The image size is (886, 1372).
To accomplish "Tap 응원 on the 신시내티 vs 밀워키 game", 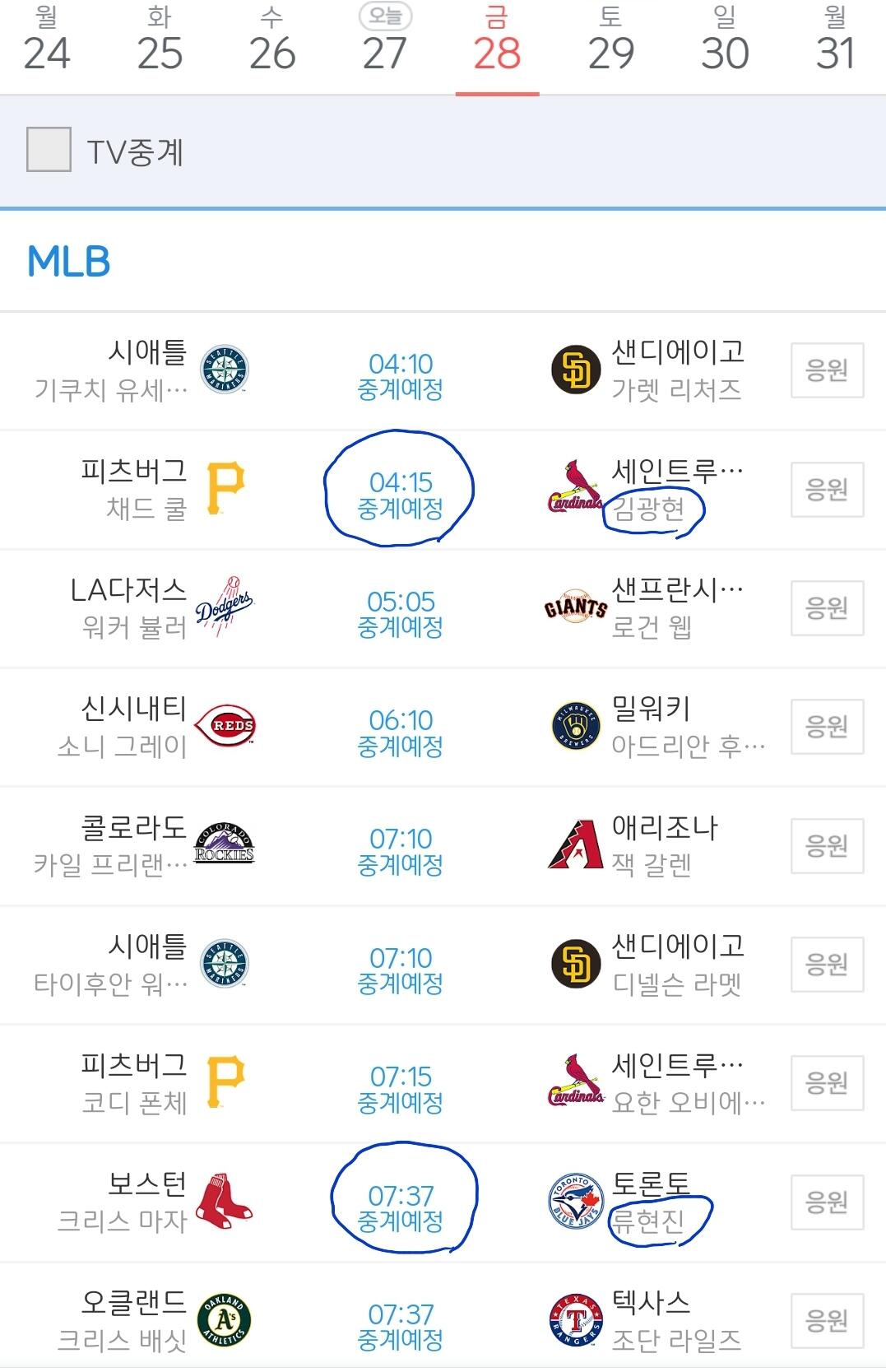I will (x=827, y=727).
